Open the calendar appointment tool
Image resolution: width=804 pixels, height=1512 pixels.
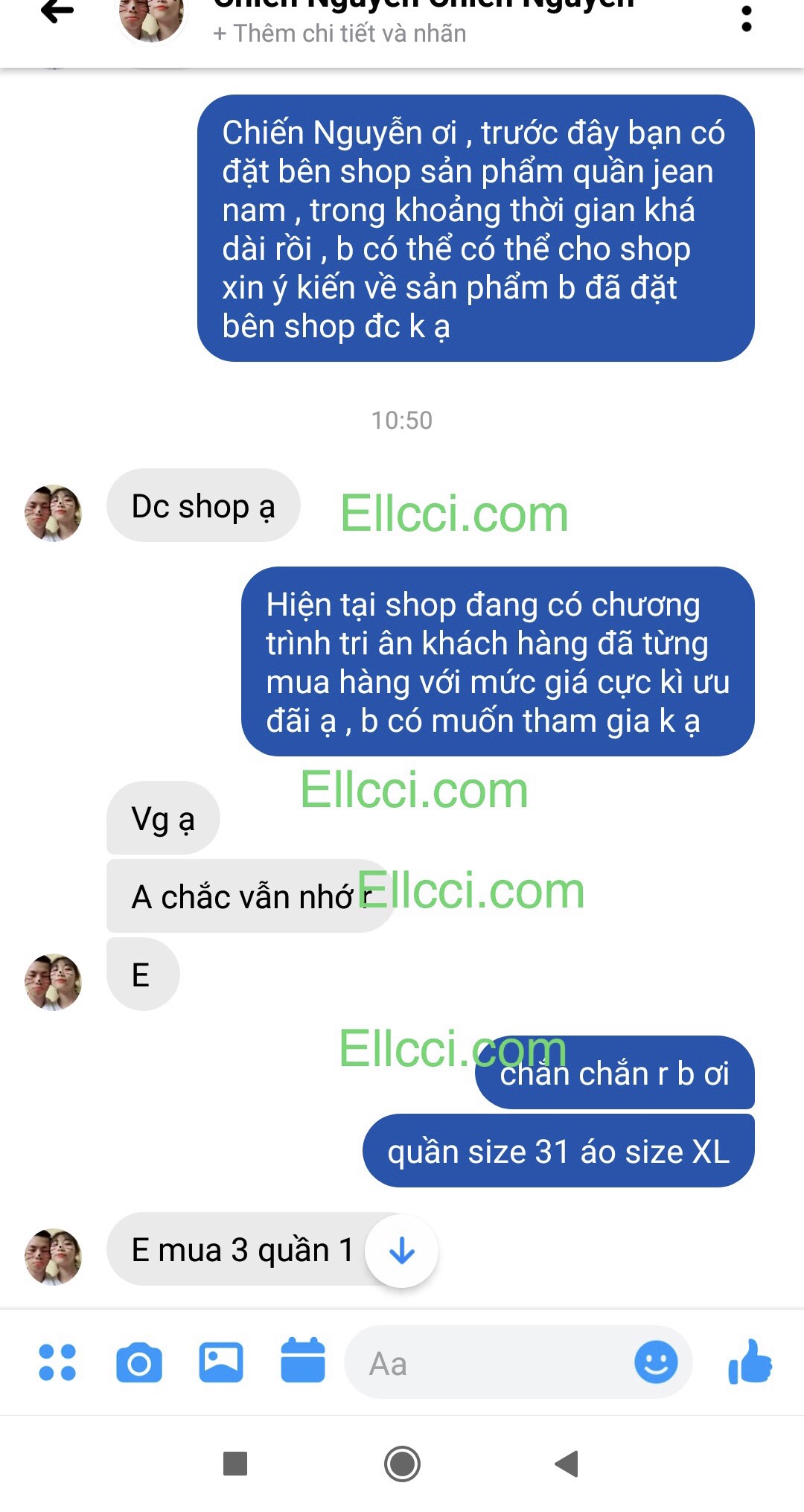[302, 1361]
